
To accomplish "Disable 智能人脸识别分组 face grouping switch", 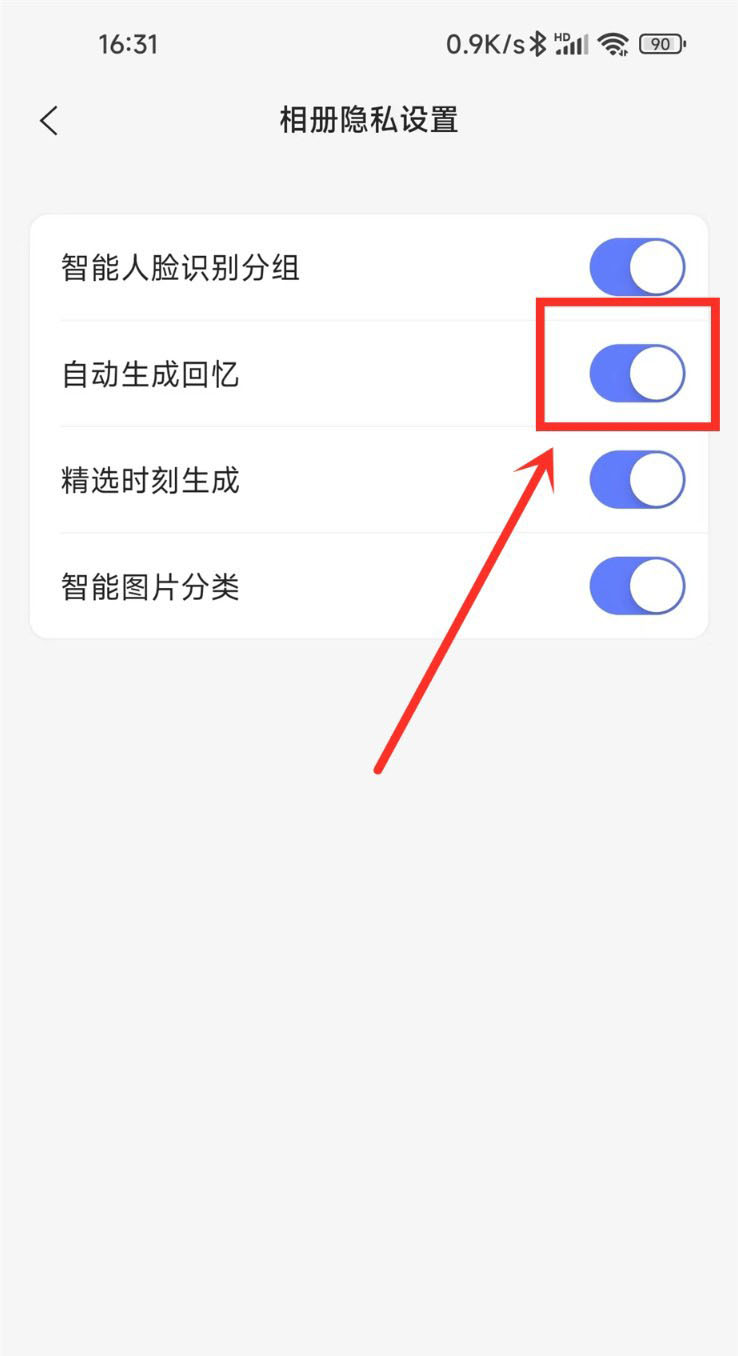I will tap(637, 267).
